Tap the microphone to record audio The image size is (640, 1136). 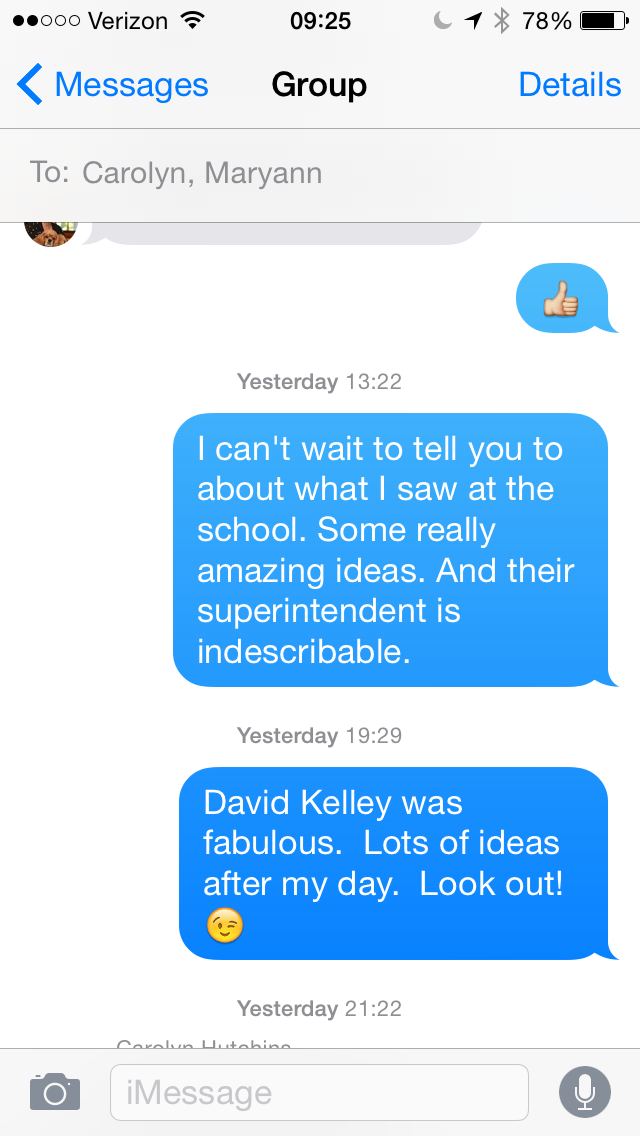585,1092
